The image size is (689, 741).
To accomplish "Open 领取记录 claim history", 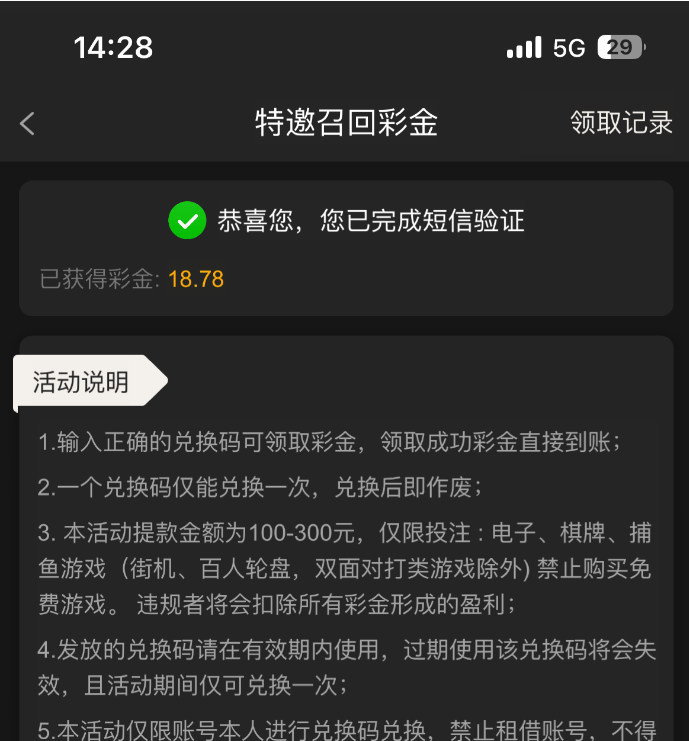I will tap(621, 123).
